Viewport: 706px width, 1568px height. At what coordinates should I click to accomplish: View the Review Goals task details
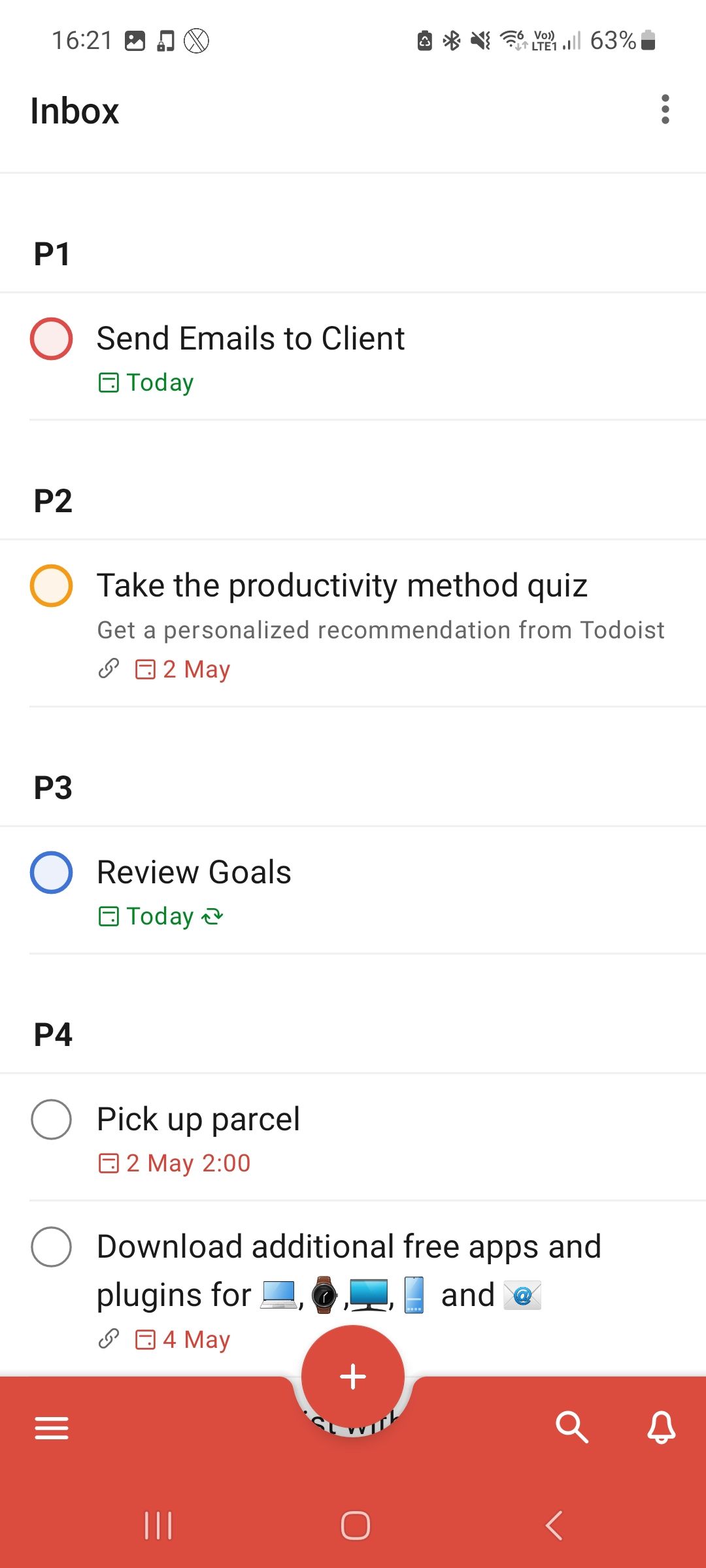coord(194,872)
